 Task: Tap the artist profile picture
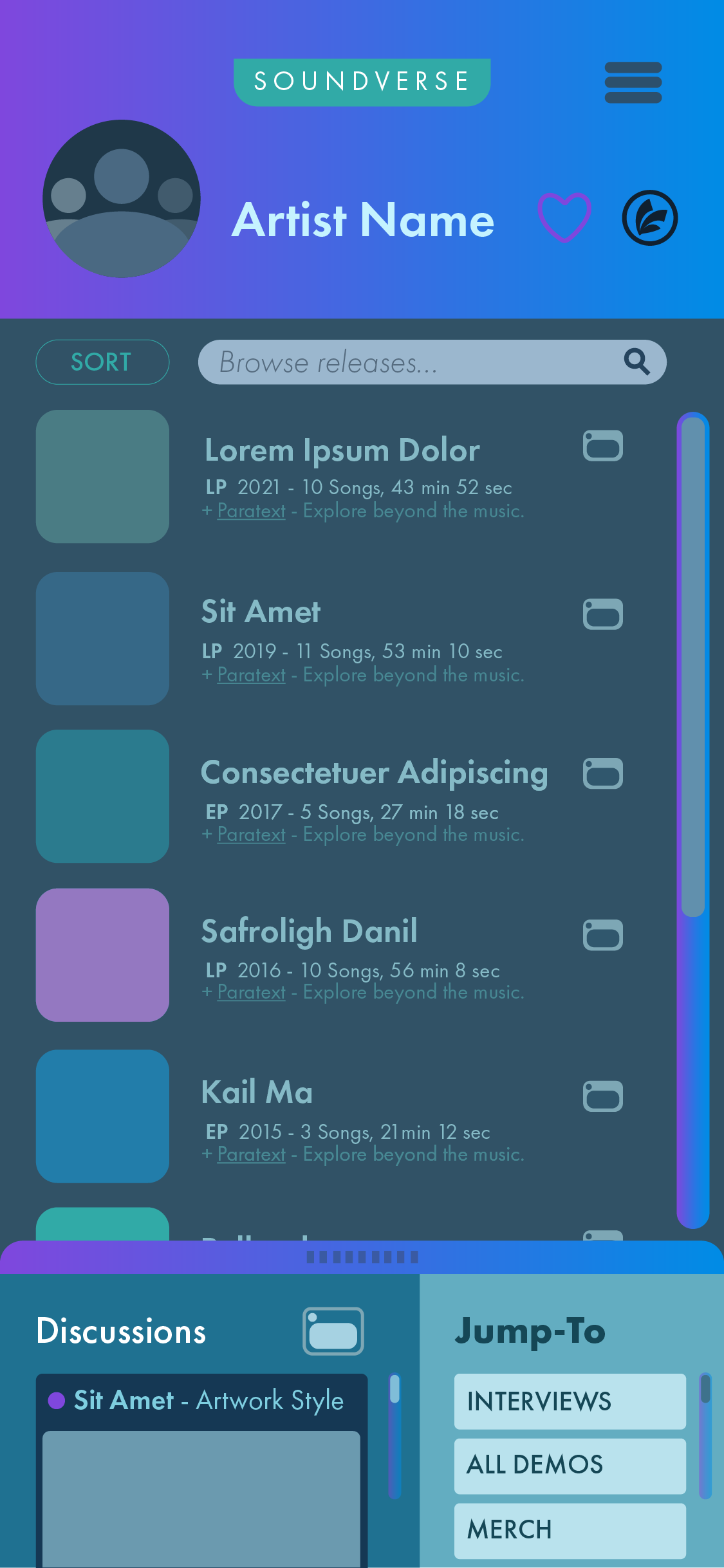pyautogui.click(x=122, y=199)
